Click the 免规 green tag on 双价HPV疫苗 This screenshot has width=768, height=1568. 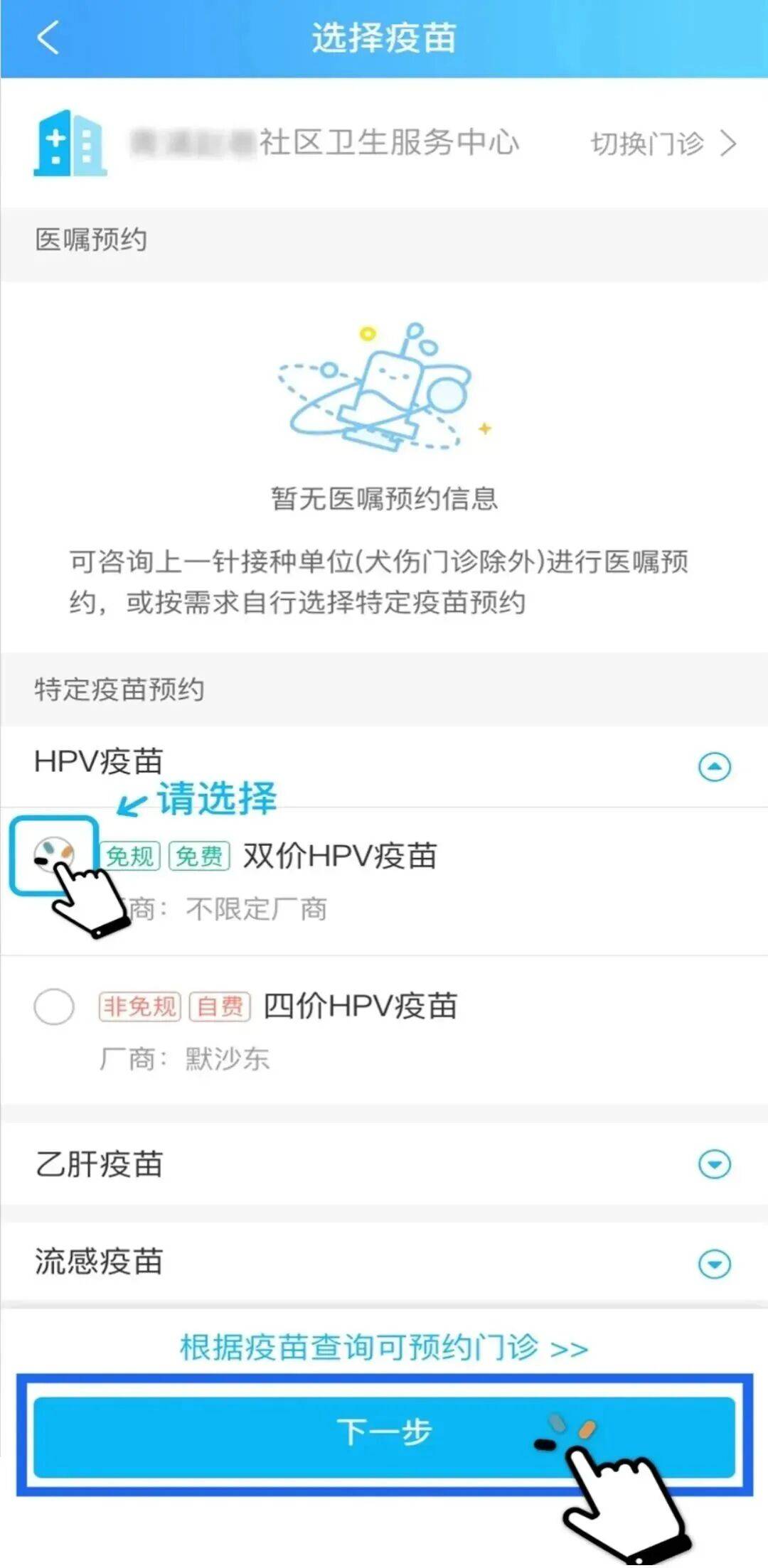[x=132, y=857]
